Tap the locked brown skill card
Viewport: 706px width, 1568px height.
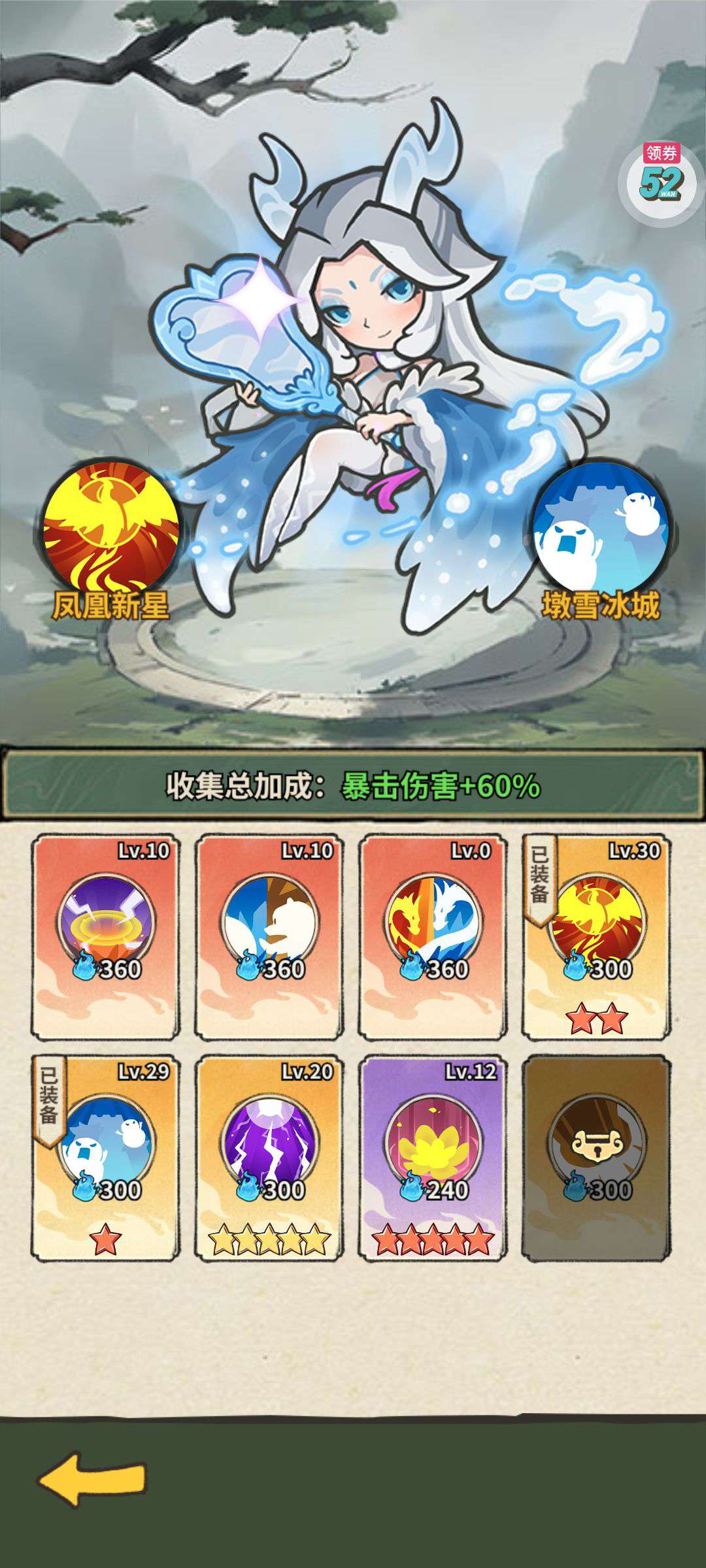(596, 1157)
